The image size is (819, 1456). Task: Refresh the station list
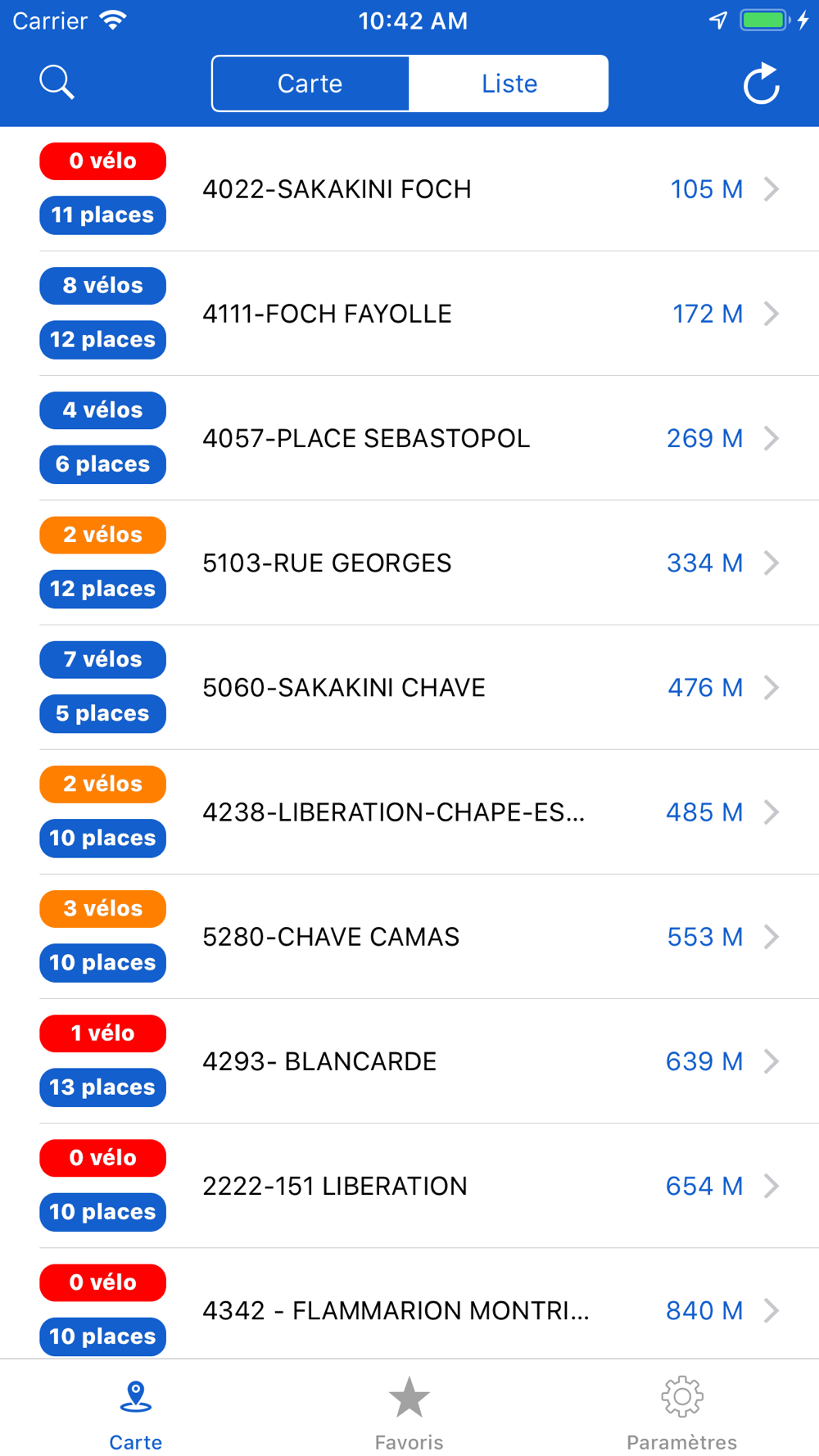click(x=761, y=84)
